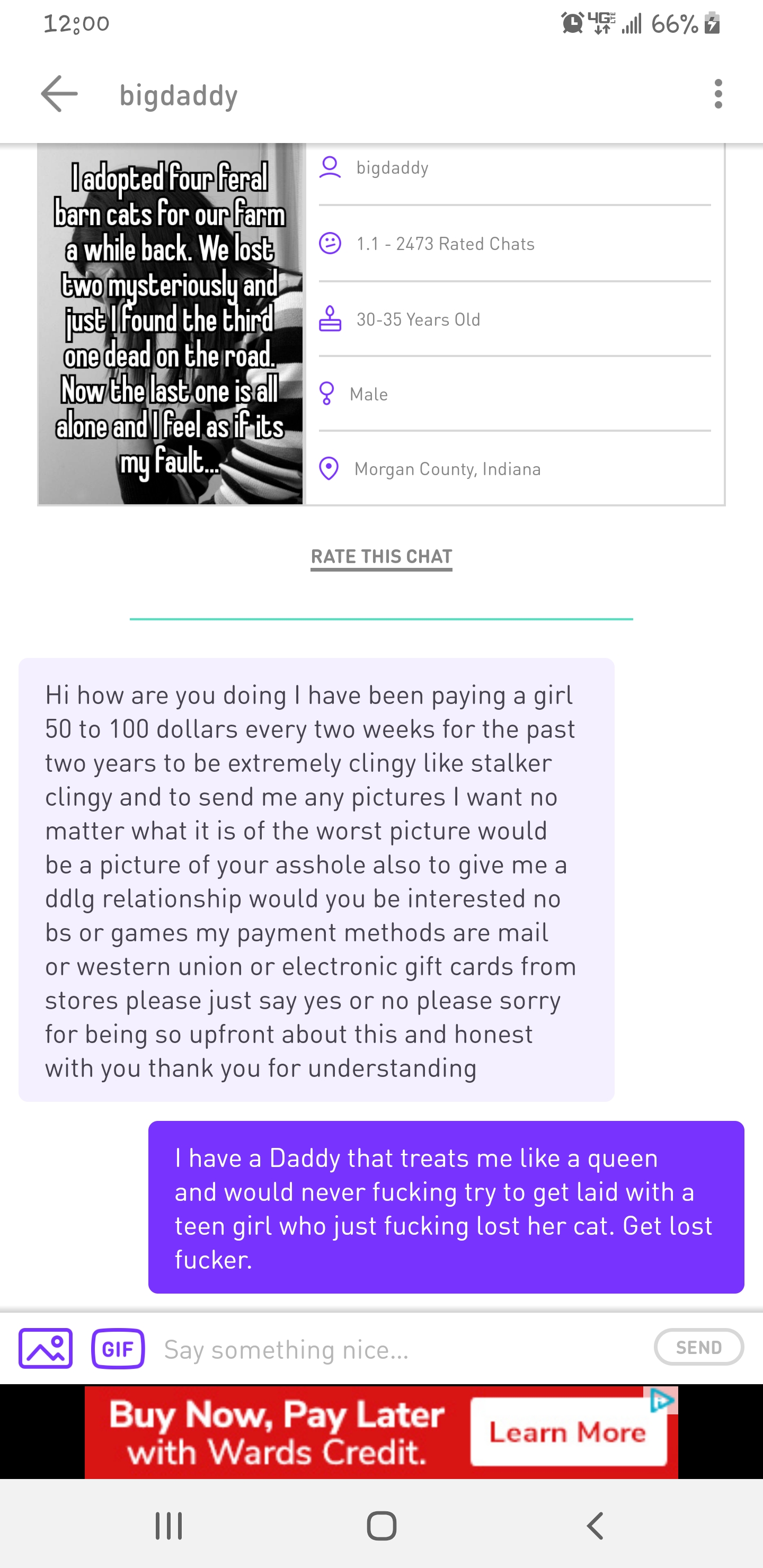763x1568 pixels.
Task: Go back using the arrow icon
Action: (x=59, y=94)
